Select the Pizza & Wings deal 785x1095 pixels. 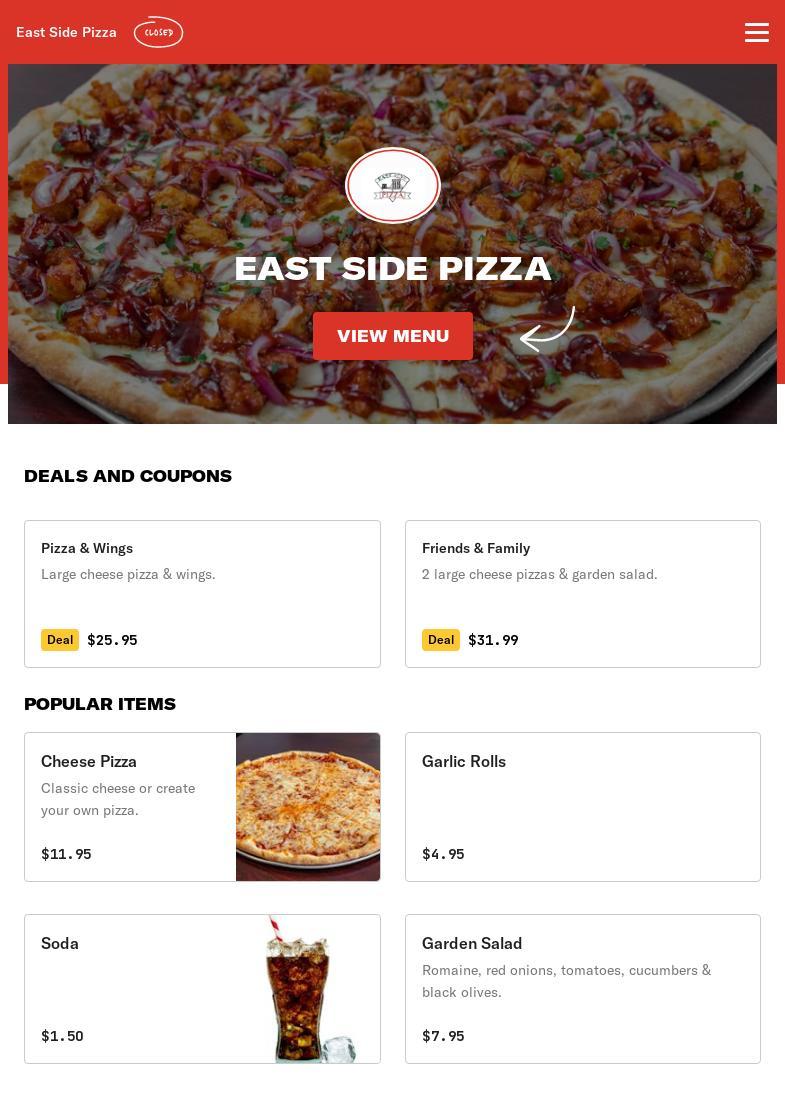pos(202,594)
